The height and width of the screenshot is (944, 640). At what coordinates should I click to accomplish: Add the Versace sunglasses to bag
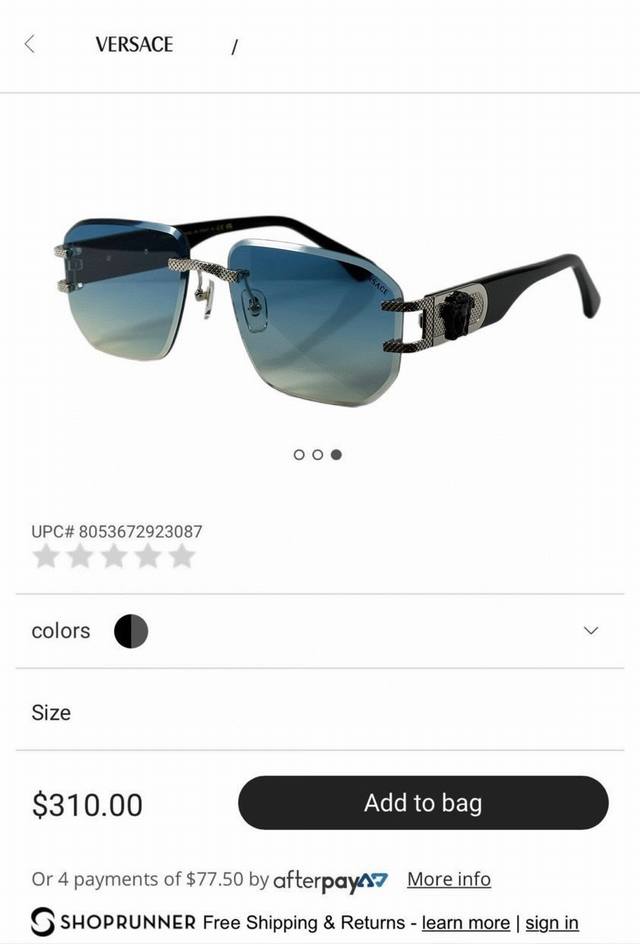[422, 803]
